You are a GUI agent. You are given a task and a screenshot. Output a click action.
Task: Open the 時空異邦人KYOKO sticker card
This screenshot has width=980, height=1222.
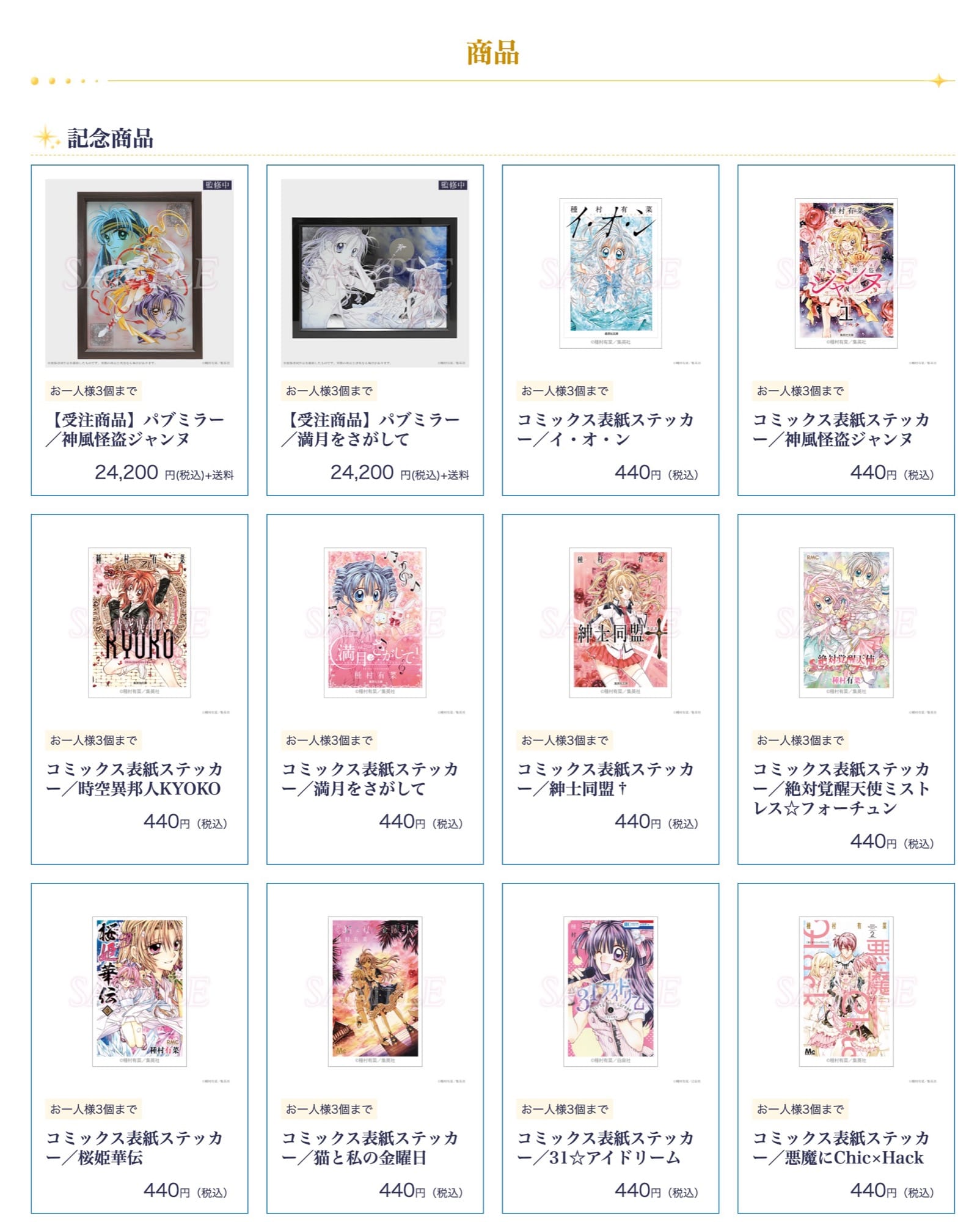(x=139, y=689)
